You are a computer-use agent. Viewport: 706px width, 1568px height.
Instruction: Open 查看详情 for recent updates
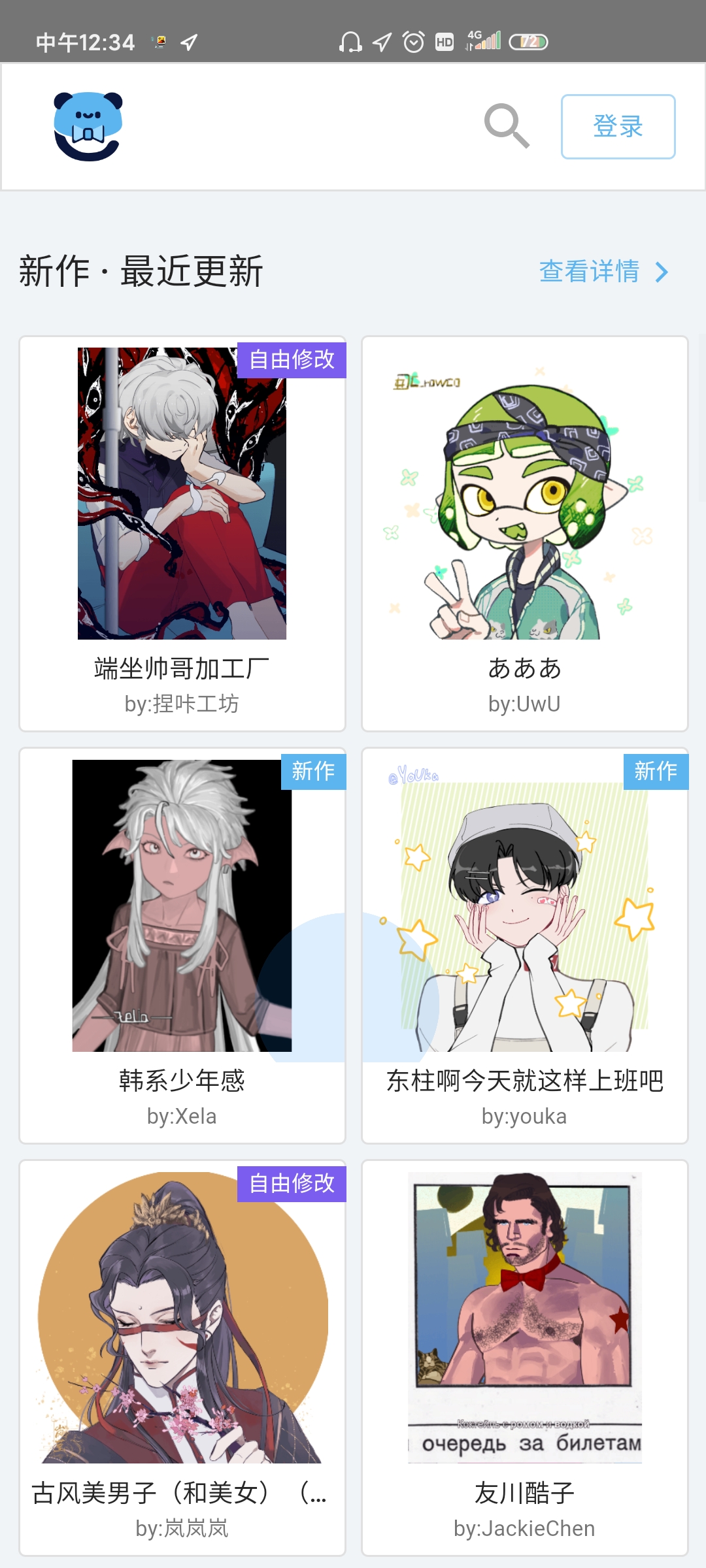click(x=603, y=271)
